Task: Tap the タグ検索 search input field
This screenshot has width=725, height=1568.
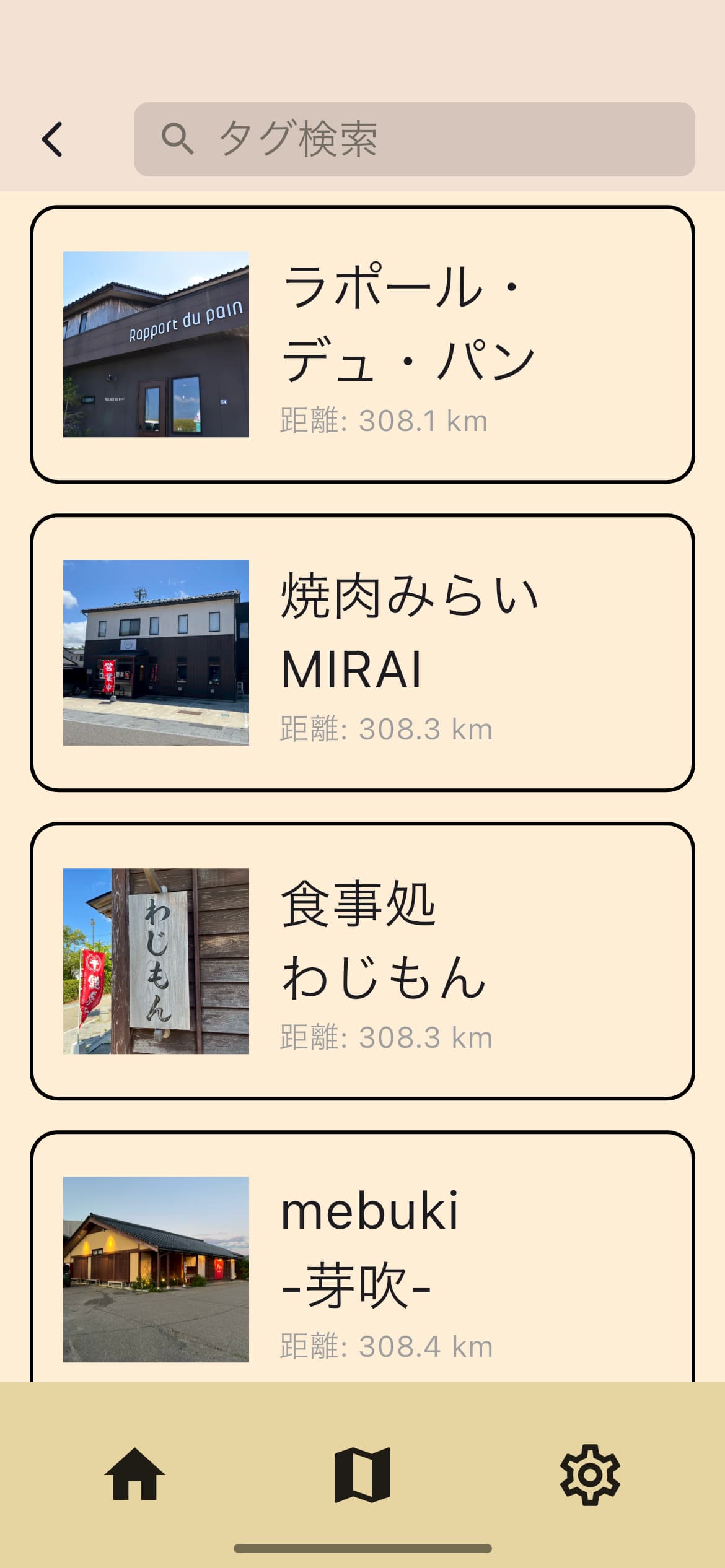Action: click(415, 138)
